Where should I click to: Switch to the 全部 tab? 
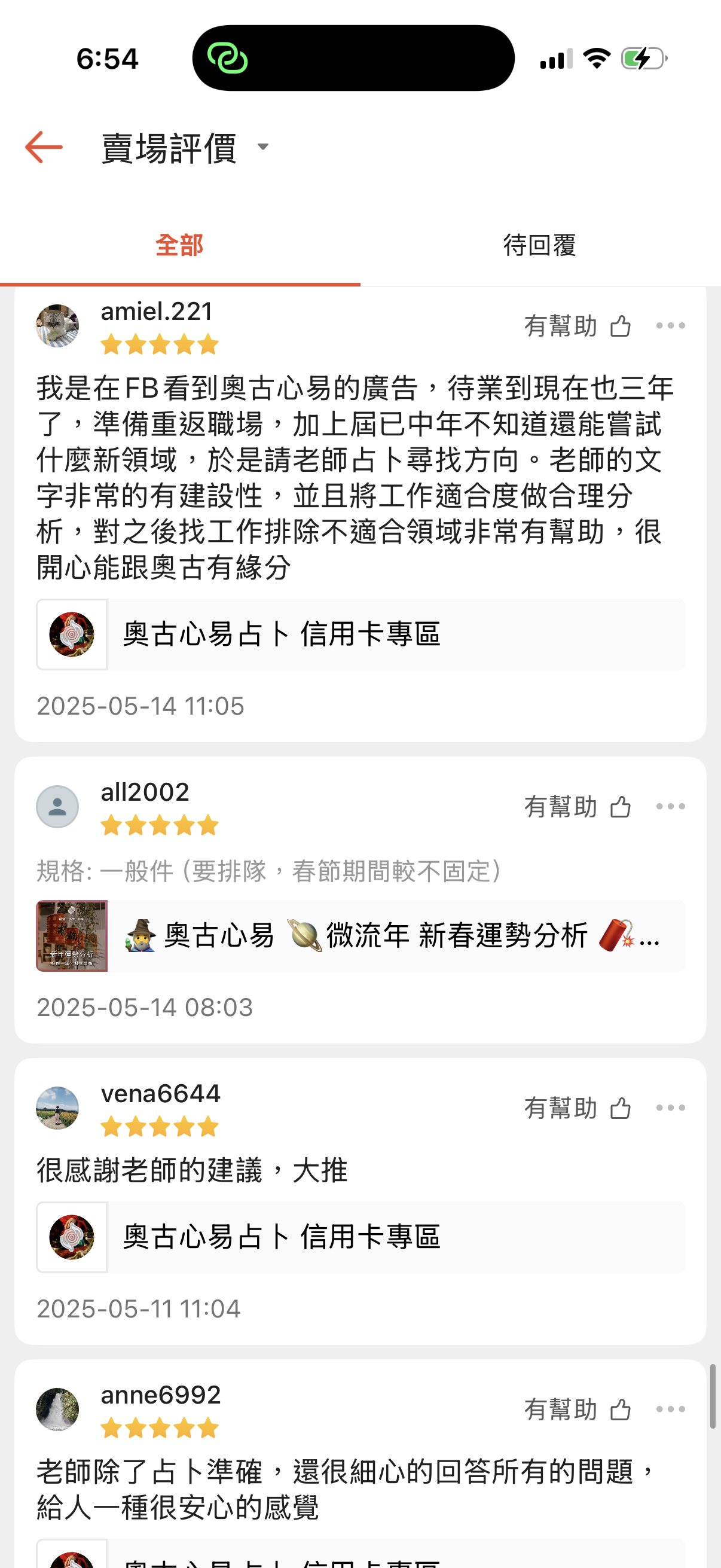[x=179, y=245]
